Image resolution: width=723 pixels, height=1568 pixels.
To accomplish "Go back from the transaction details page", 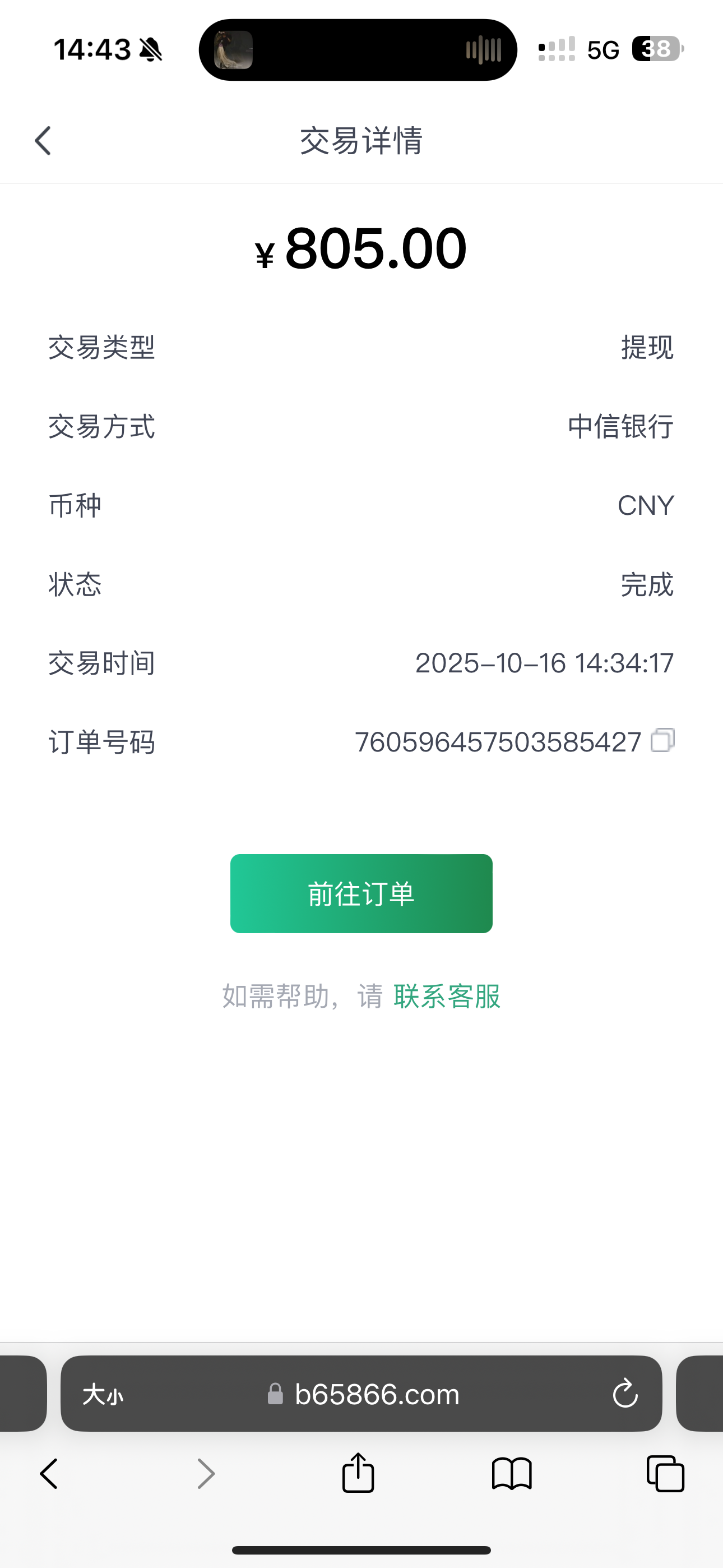I will click(x=43, y=141).
